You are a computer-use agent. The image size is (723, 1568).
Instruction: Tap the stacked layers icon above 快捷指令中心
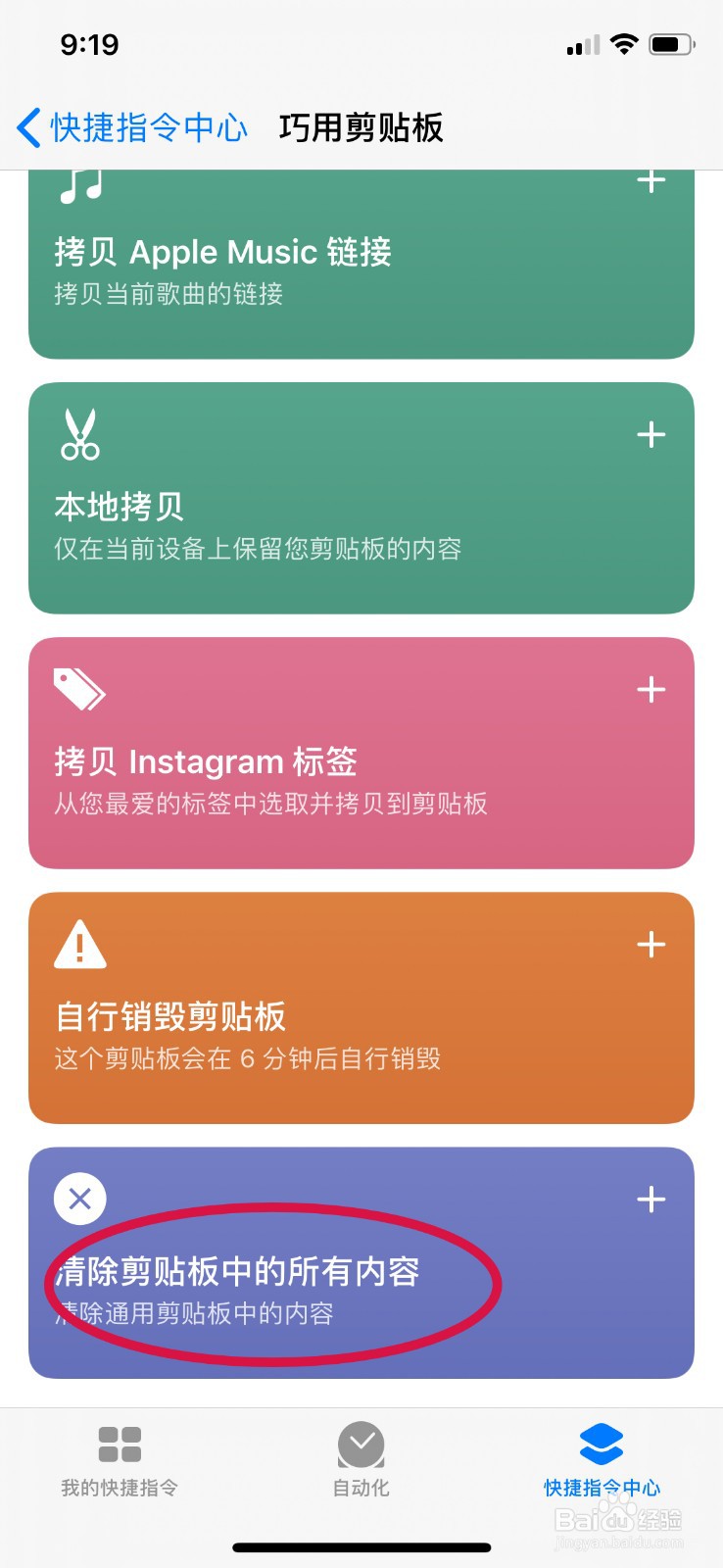[x=602, y=1445]
